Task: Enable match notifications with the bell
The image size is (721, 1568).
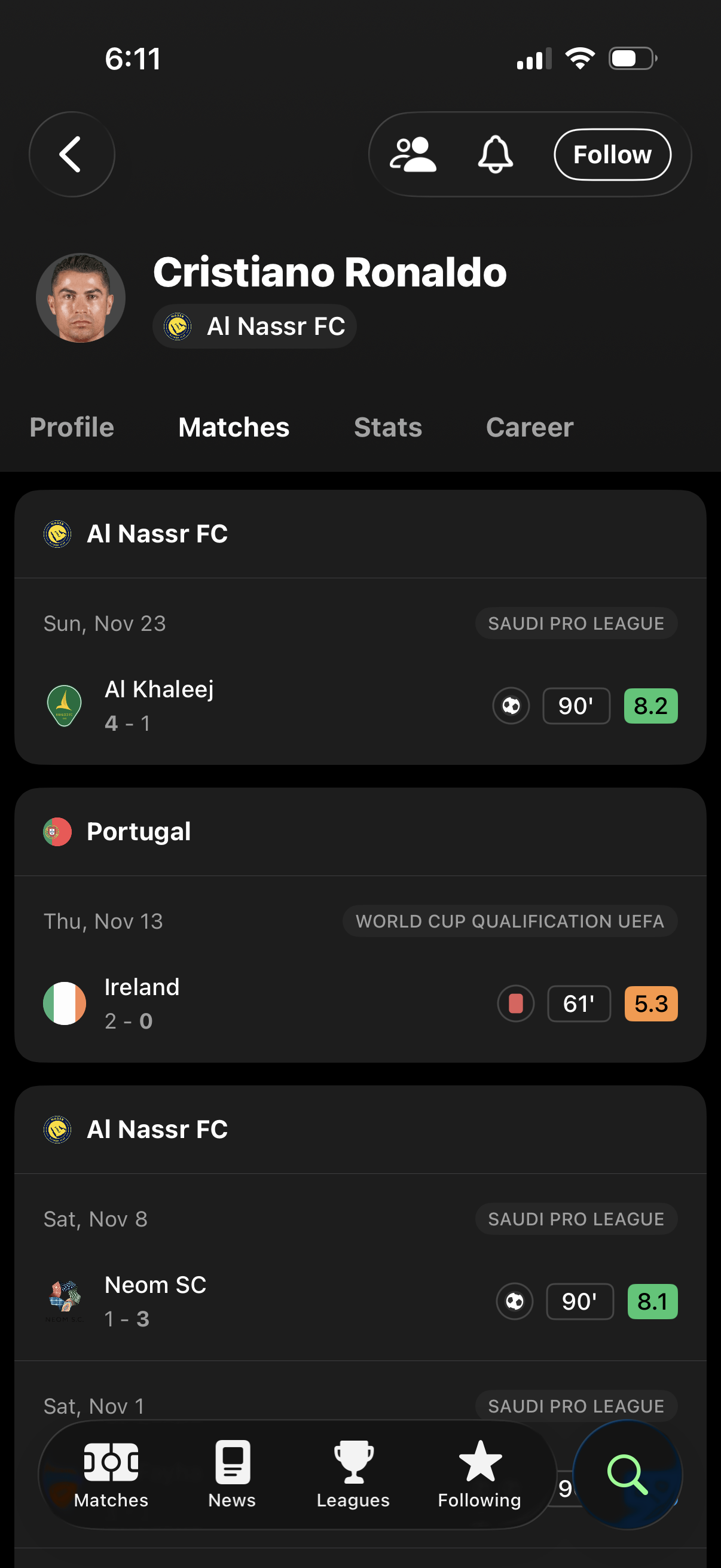Action: [x=496, y=154]
